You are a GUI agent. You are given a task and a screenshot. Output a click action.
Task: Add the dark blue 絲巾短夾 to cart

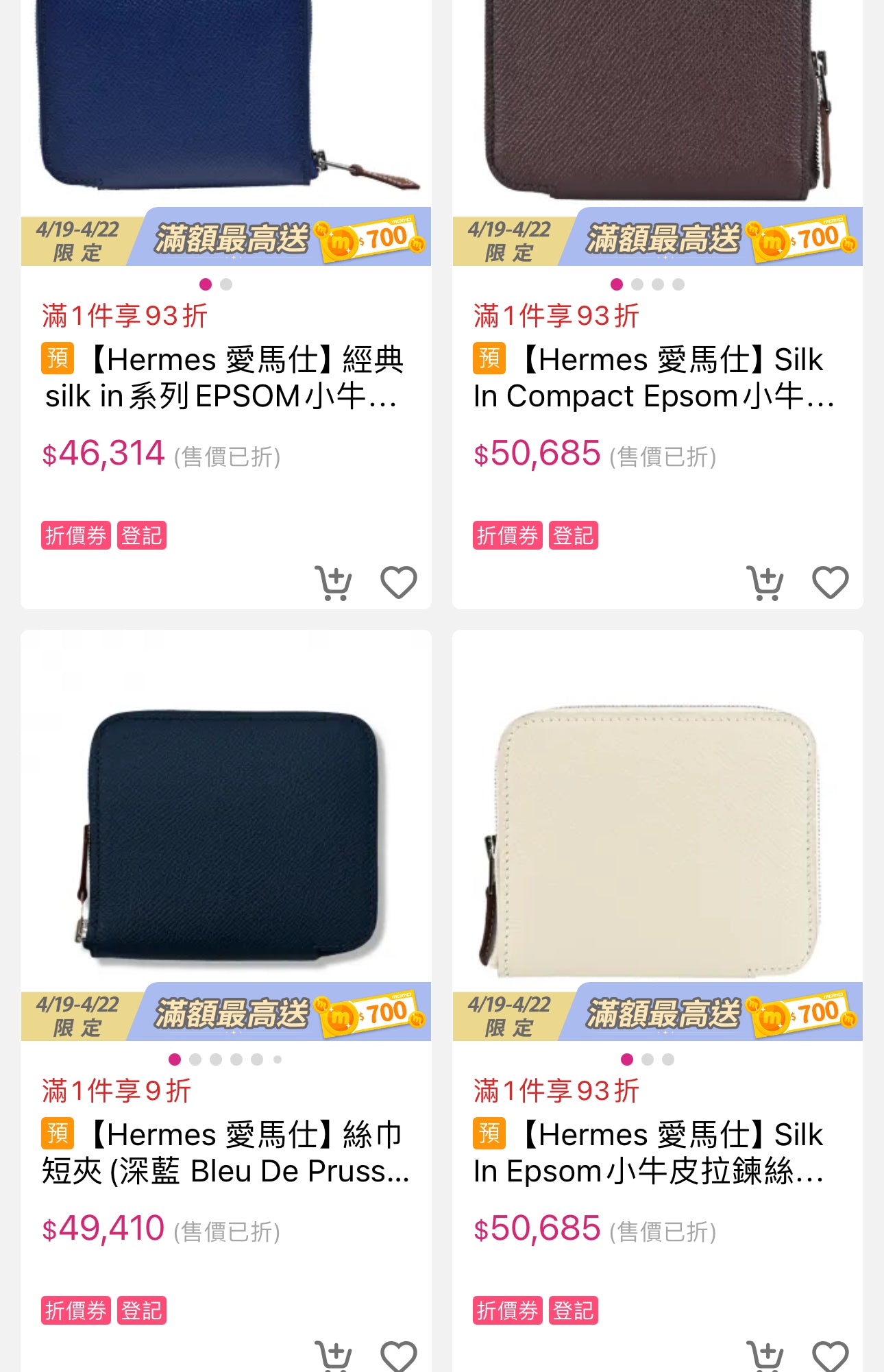coord(334,1356)
